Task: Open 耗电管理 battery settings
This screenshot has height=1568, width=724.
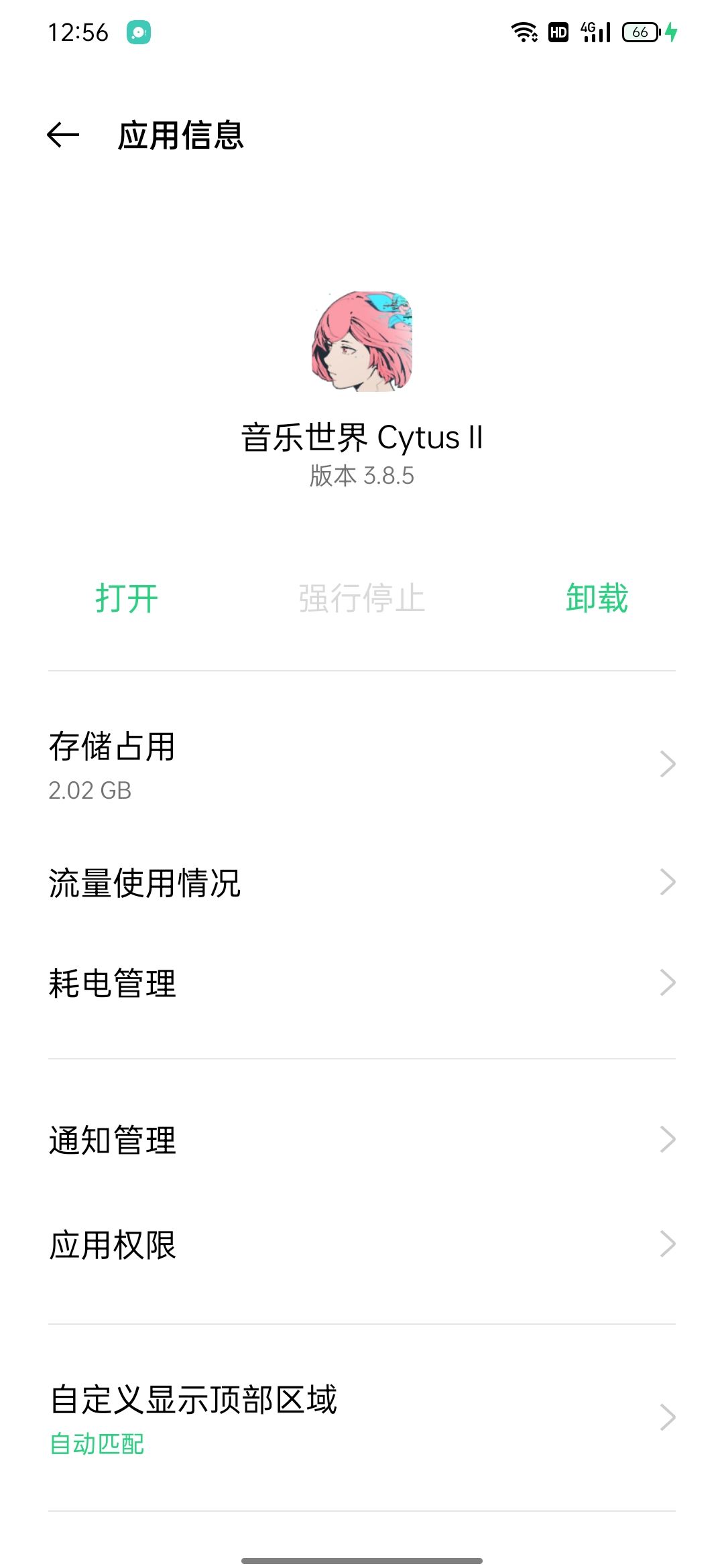Action: [362, 983]
